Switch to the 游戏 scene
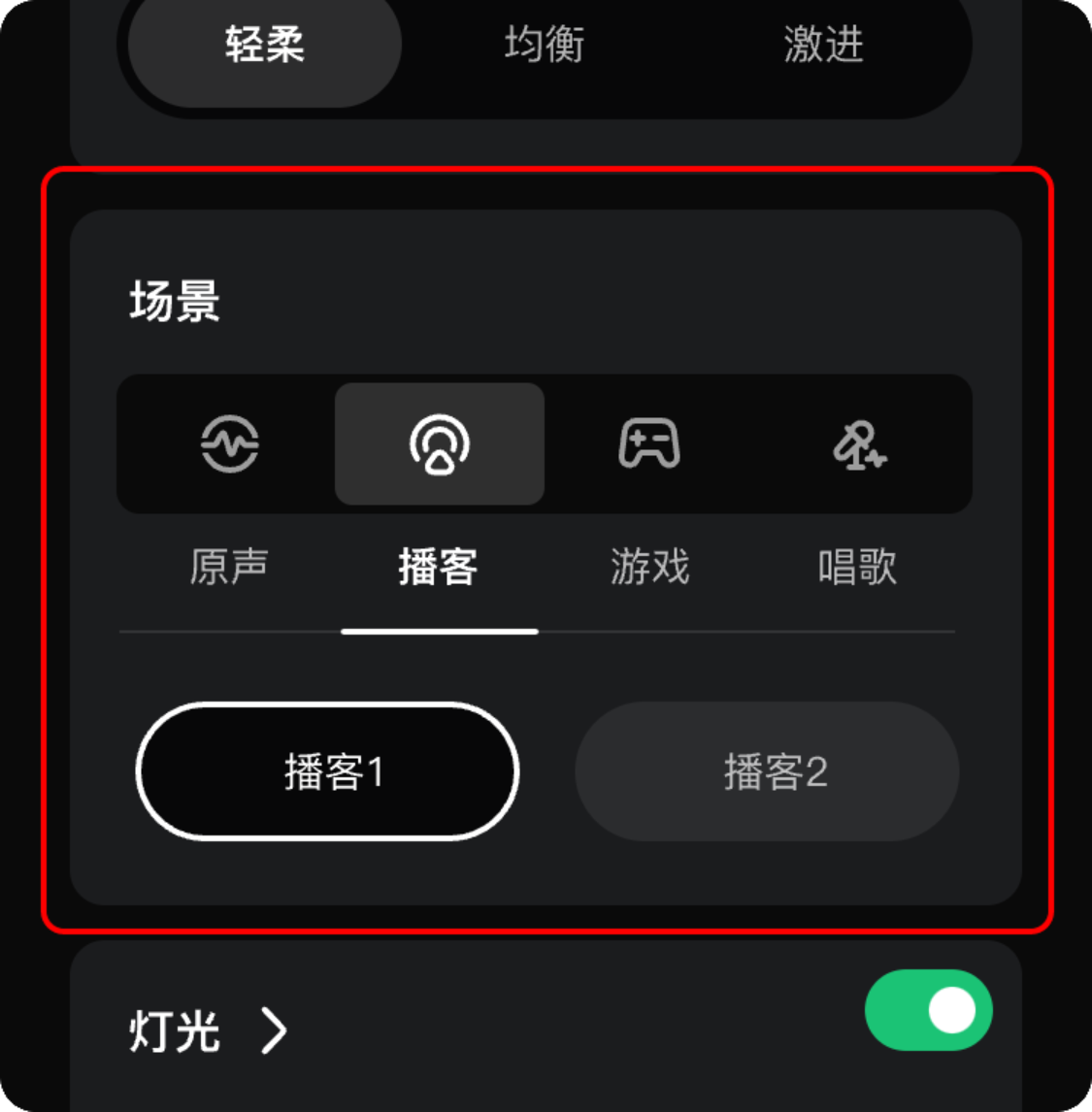1092x1112 pixels. click(x=649, y=444)
